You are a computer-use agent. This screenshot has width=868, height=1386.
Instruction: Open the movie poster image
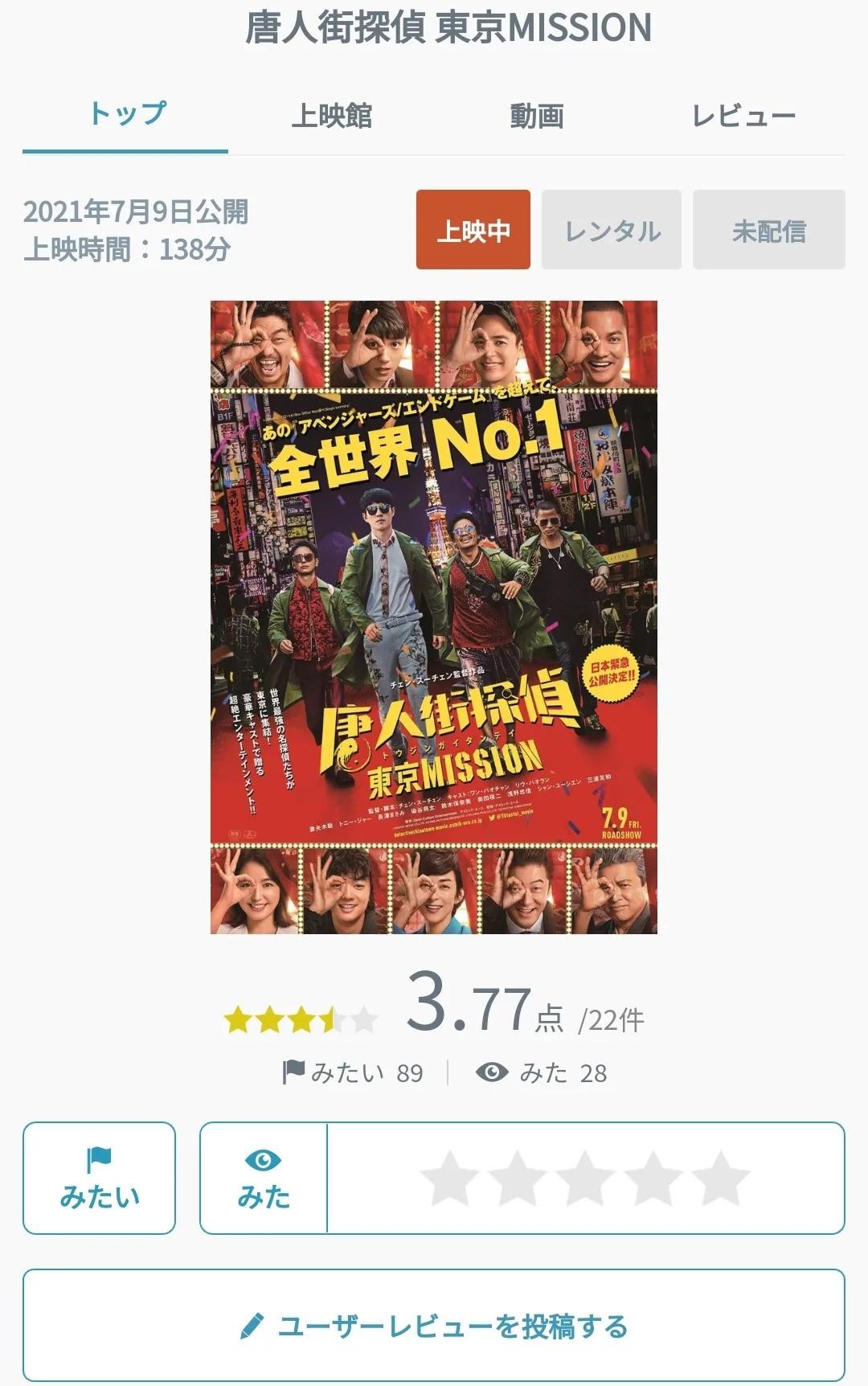(434, 617)
